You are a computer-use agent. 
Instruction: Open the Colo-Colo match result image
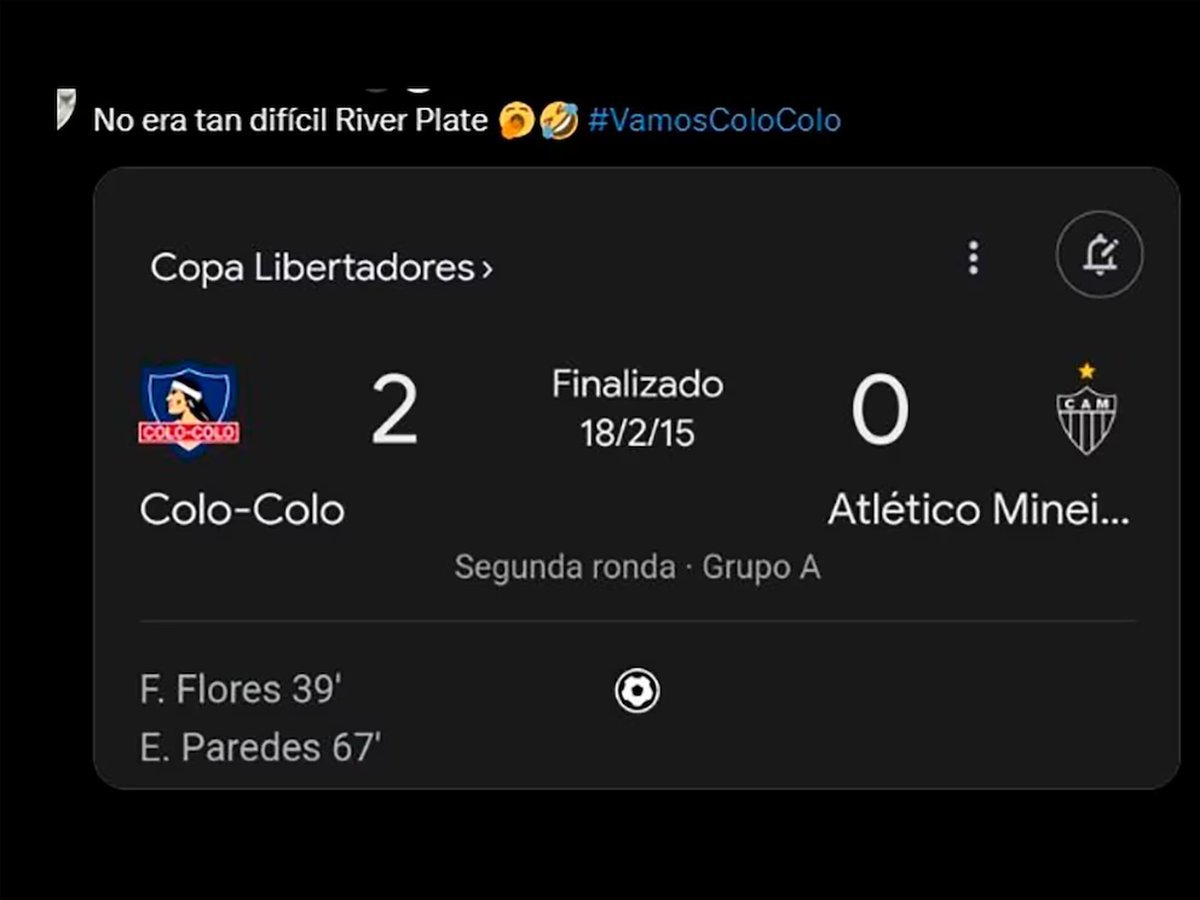coord(636,478)
